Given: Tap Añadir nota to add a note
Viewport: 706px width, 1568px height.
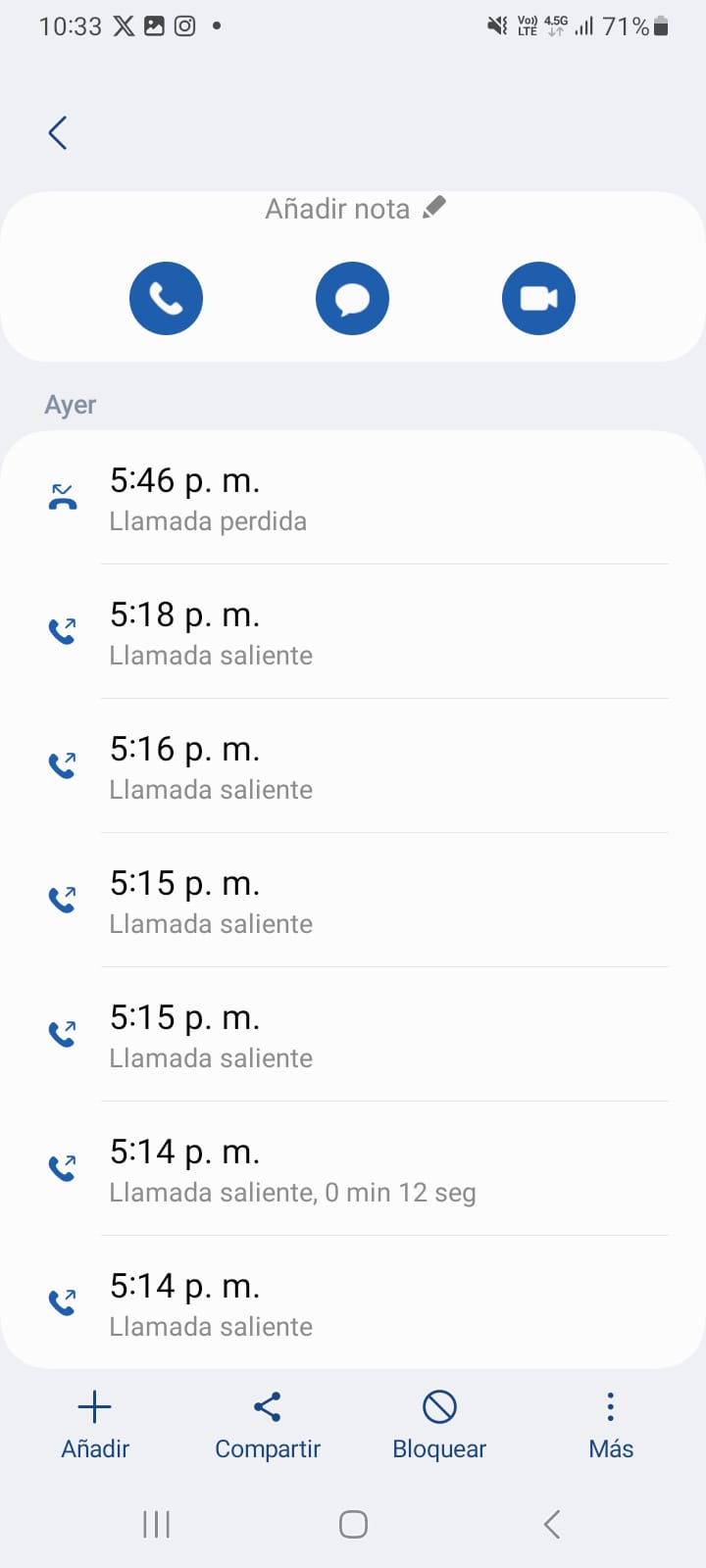Looking at the screenshot, I should click(354, 209).
